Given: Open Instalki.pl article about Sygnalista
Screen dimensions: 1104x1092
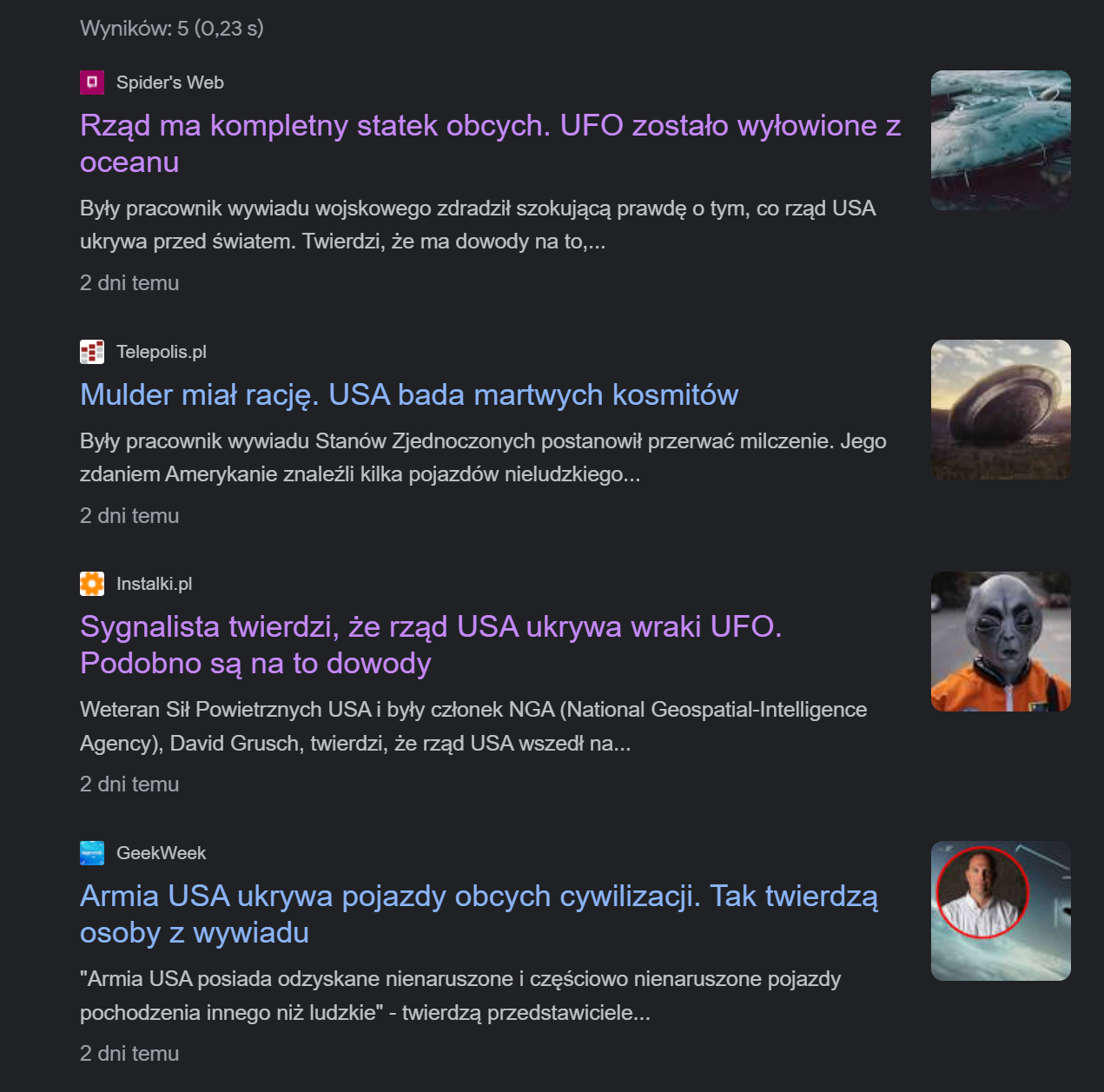Looking at the screenshot, I should [x=431, y=627].
